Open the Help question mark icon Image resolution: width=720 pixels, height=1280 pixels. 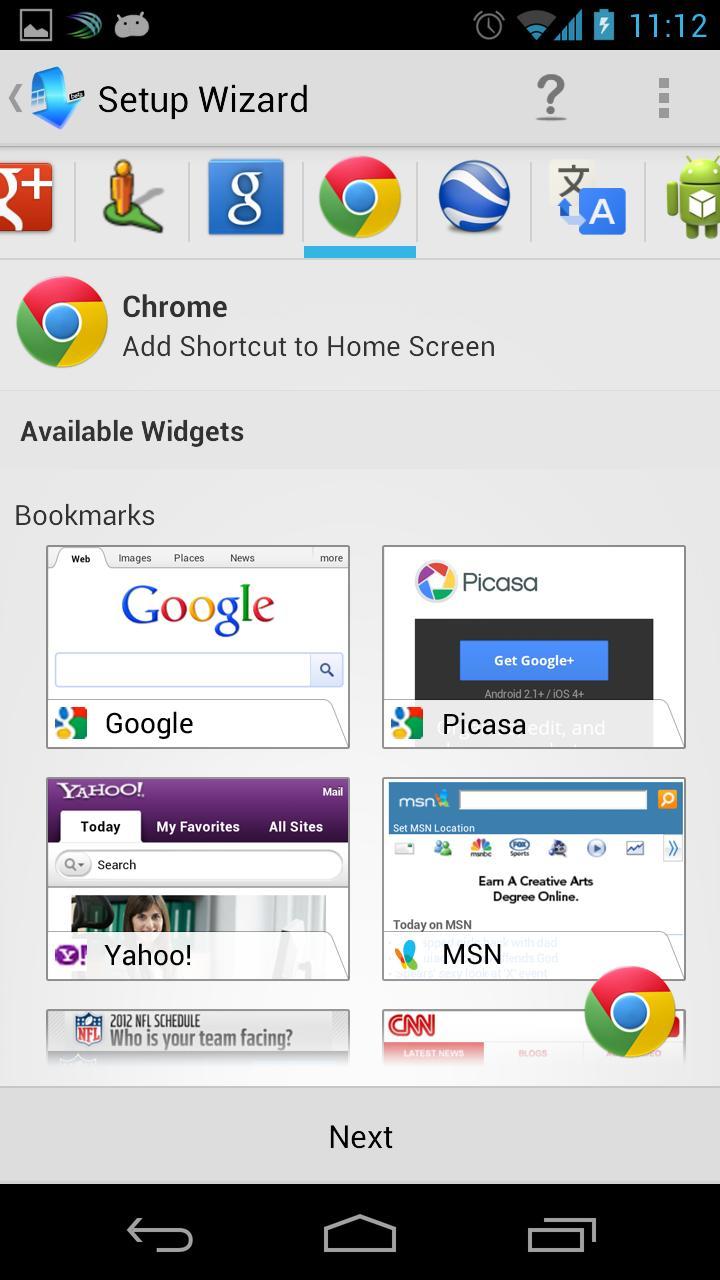(x=551, y=98)
